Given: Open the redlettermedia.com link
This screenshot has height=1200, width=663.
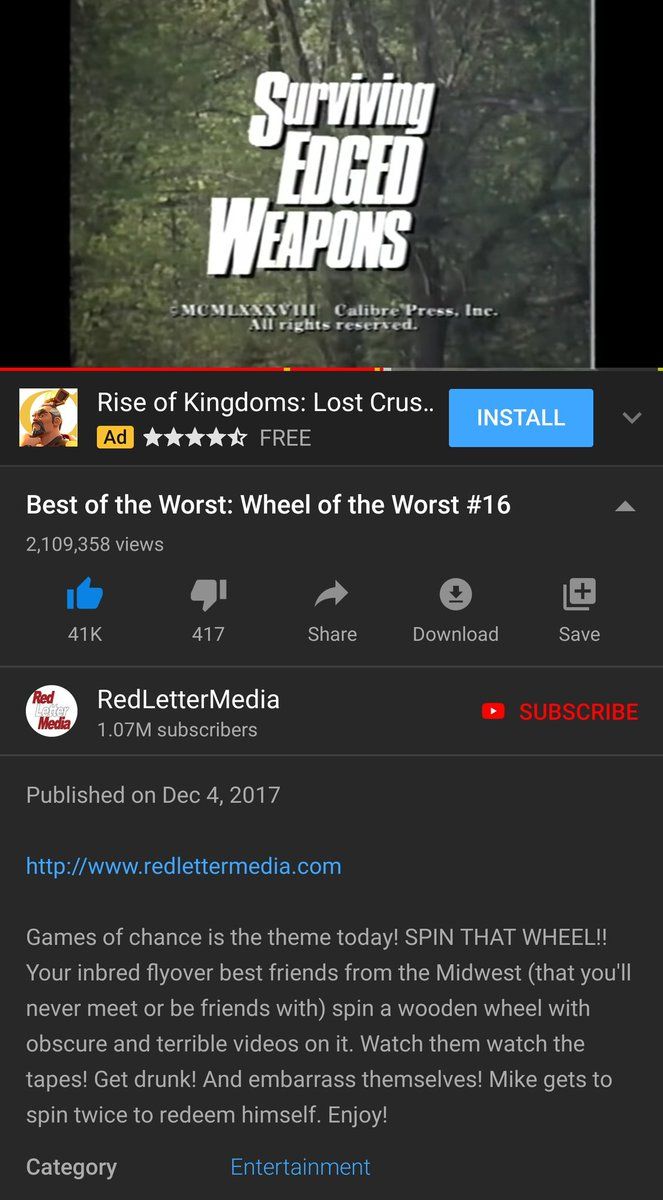Looking at the screenshot, I should click(x=184, y=866).
